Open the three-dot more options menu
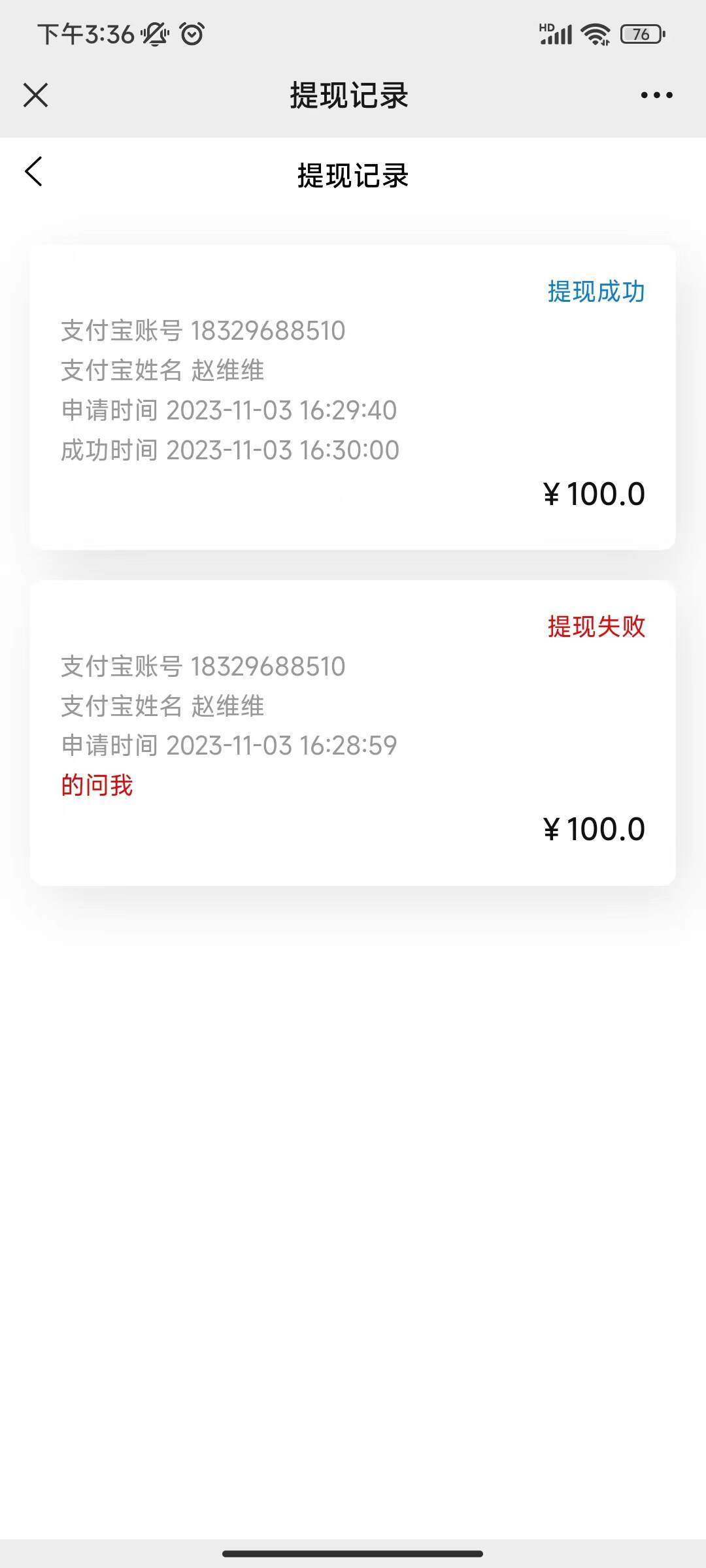This screenshot has height=1568, width=706. (x=656, y=95)
